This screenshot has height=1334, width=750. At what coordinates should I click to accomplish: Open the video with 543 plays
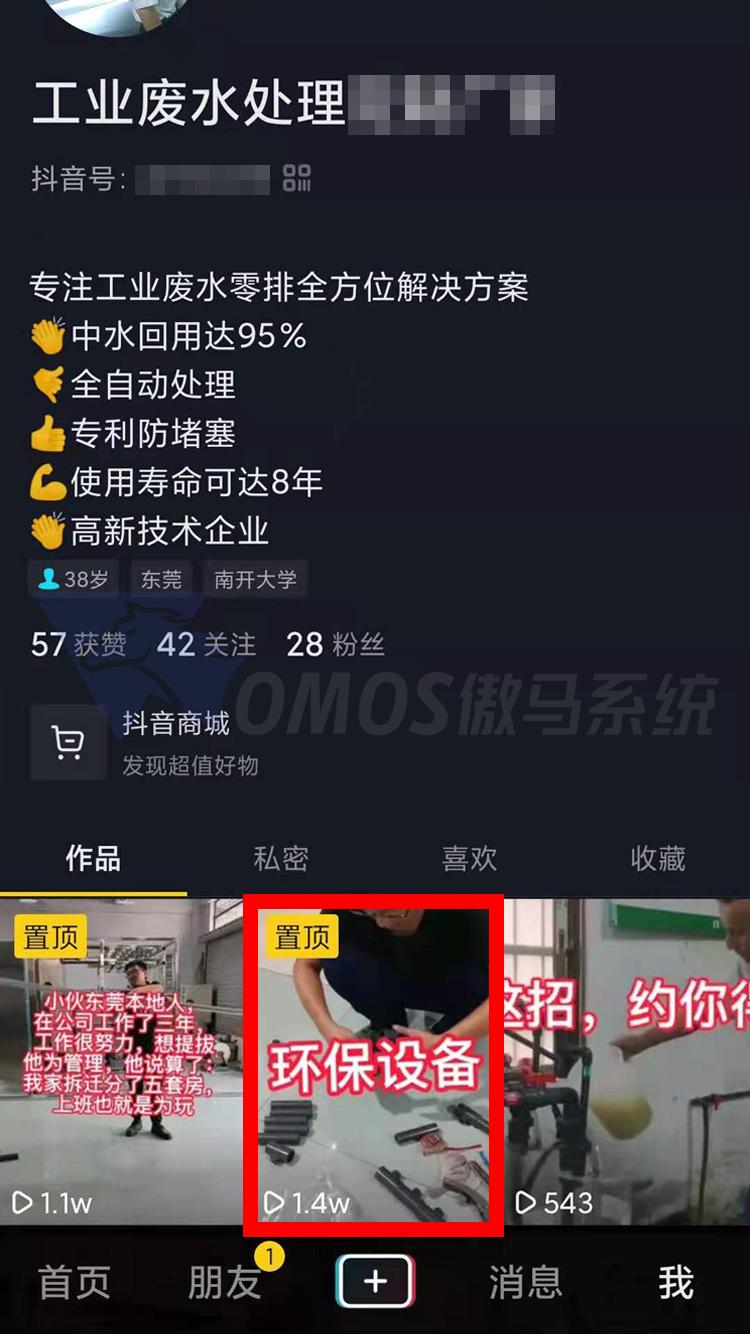(x=628, y=1060)
